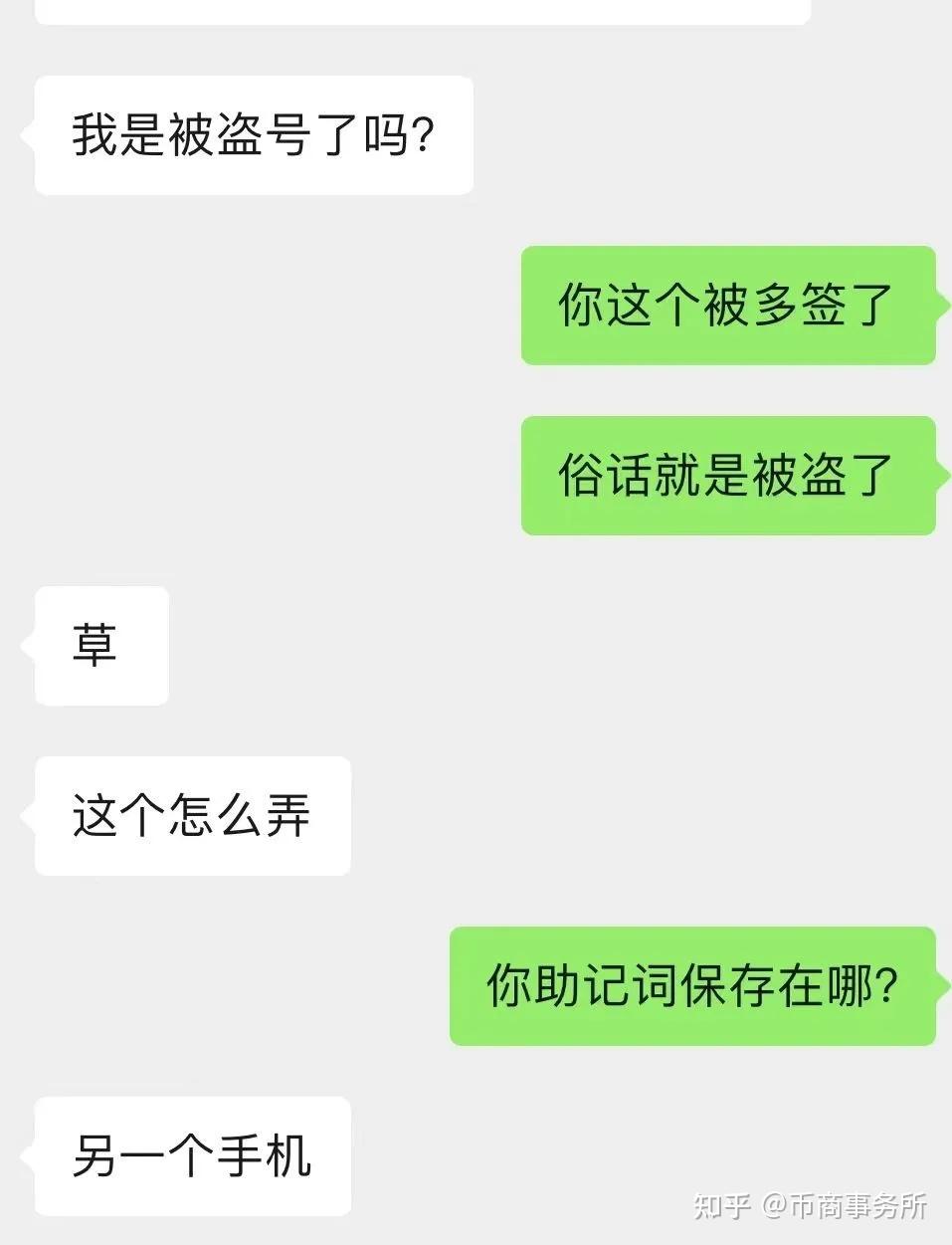Click the "@币商事务所" account name
The image size is (952, 1245).
(846, 1205)
